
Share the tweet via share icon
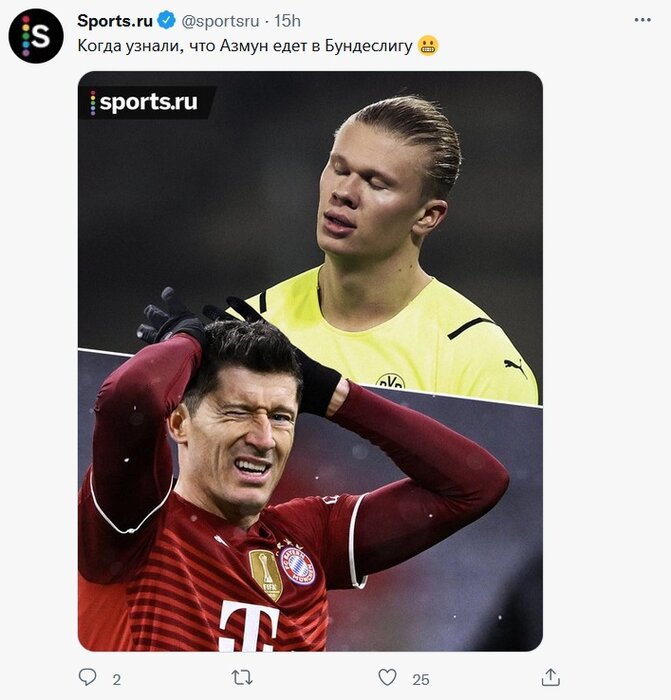click(550, 678)
